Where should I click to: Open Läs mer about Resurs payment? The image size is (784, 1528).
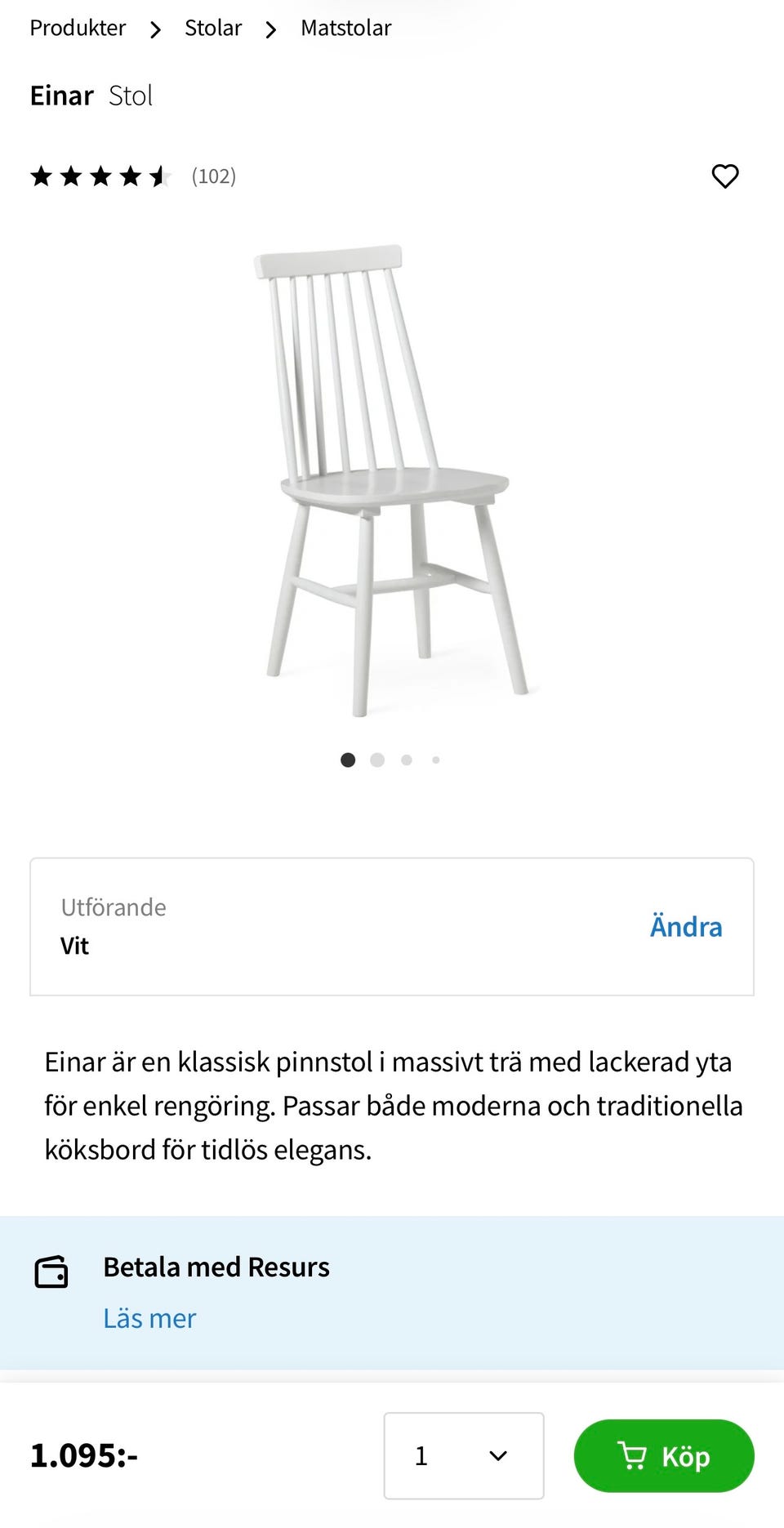coord(149,1318)
